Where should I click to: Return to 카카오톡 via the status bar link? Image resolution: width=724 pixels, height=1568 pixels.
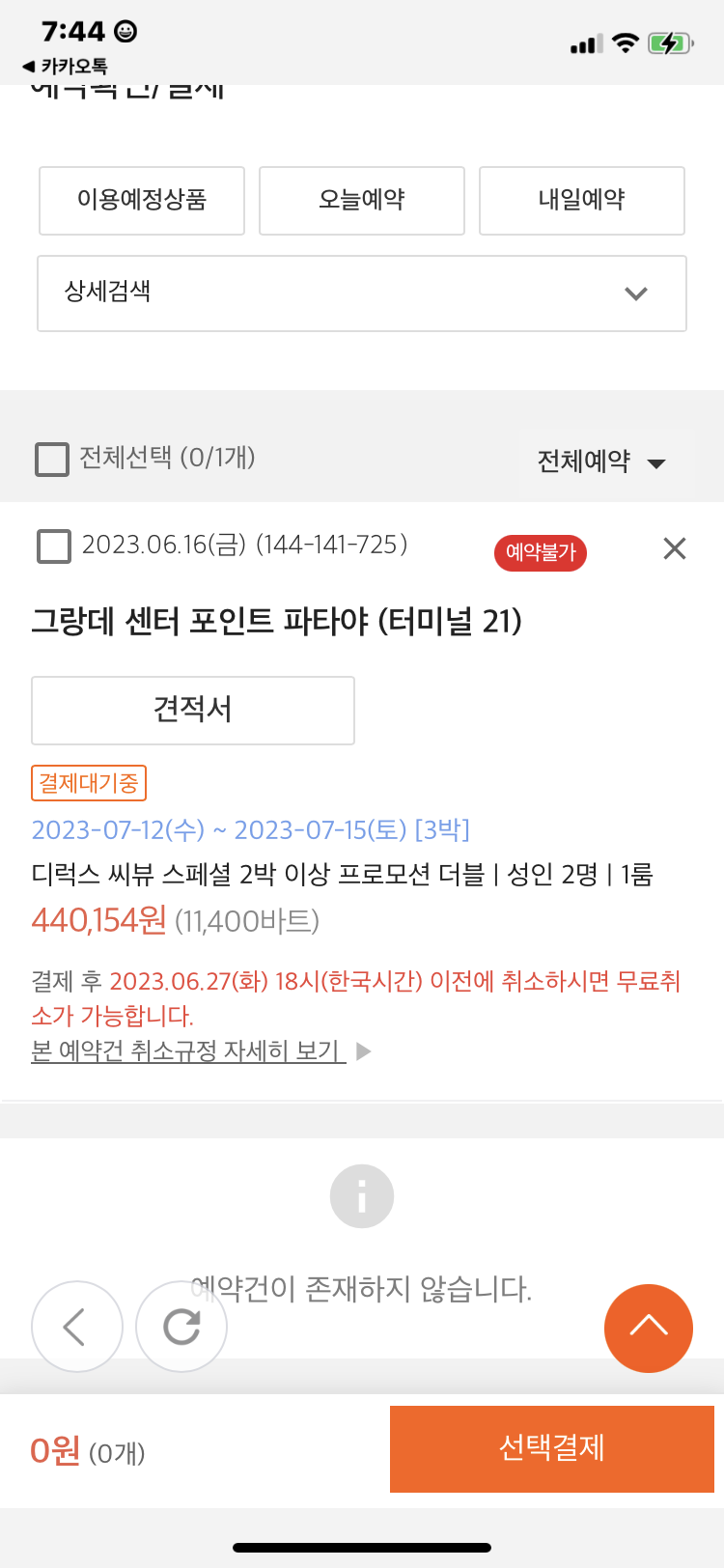[x=65, y=67]
